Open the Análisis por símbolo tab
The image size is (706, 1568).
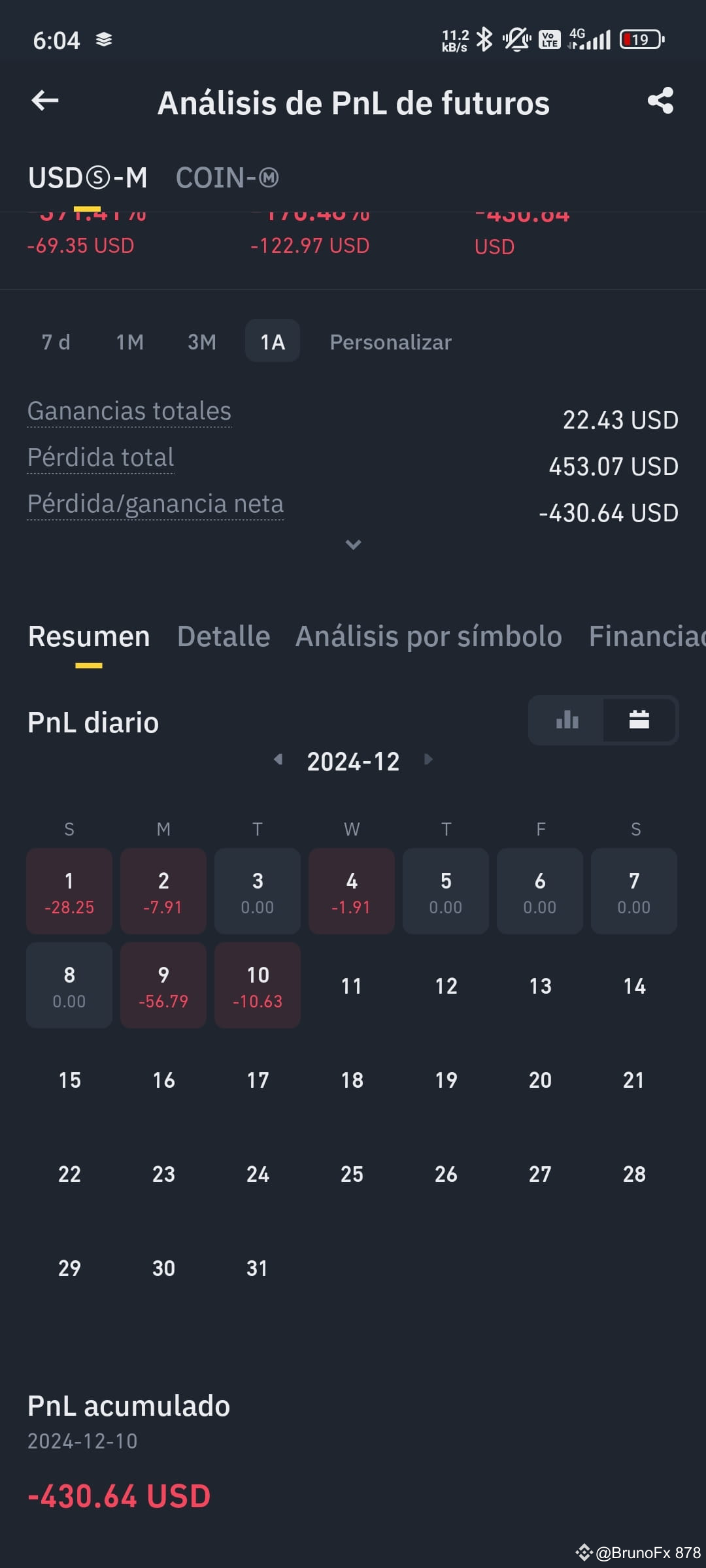(428, 636)
